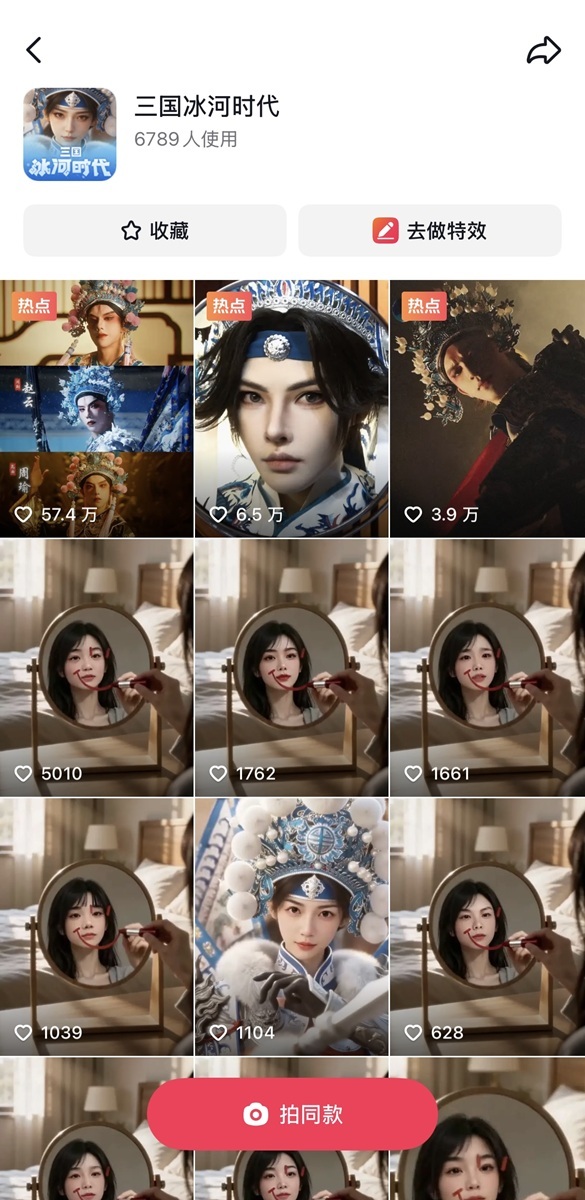Open the opera headdress video with 1104 likes
Screen dimensions: 585x1200
291,927
